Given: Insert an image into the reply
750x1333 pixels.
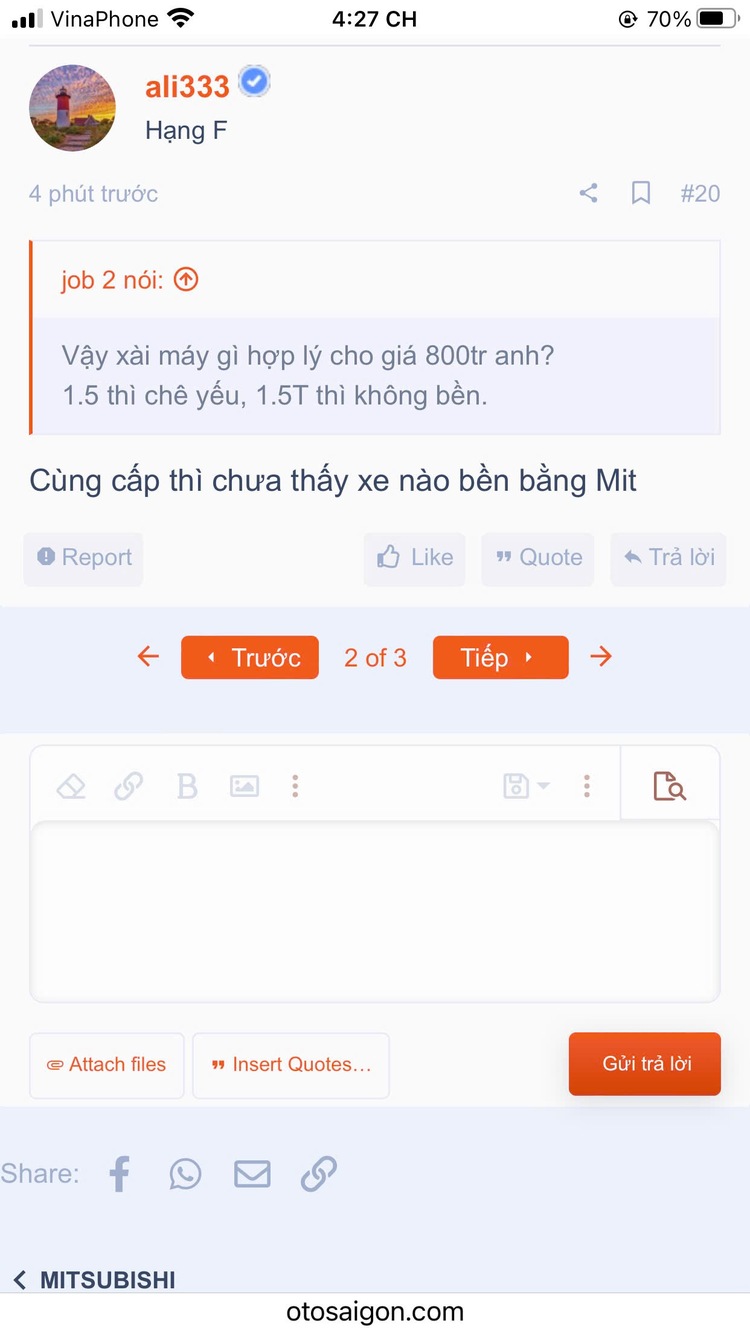Looking at the screenshot, I should (x=244, y=786).
